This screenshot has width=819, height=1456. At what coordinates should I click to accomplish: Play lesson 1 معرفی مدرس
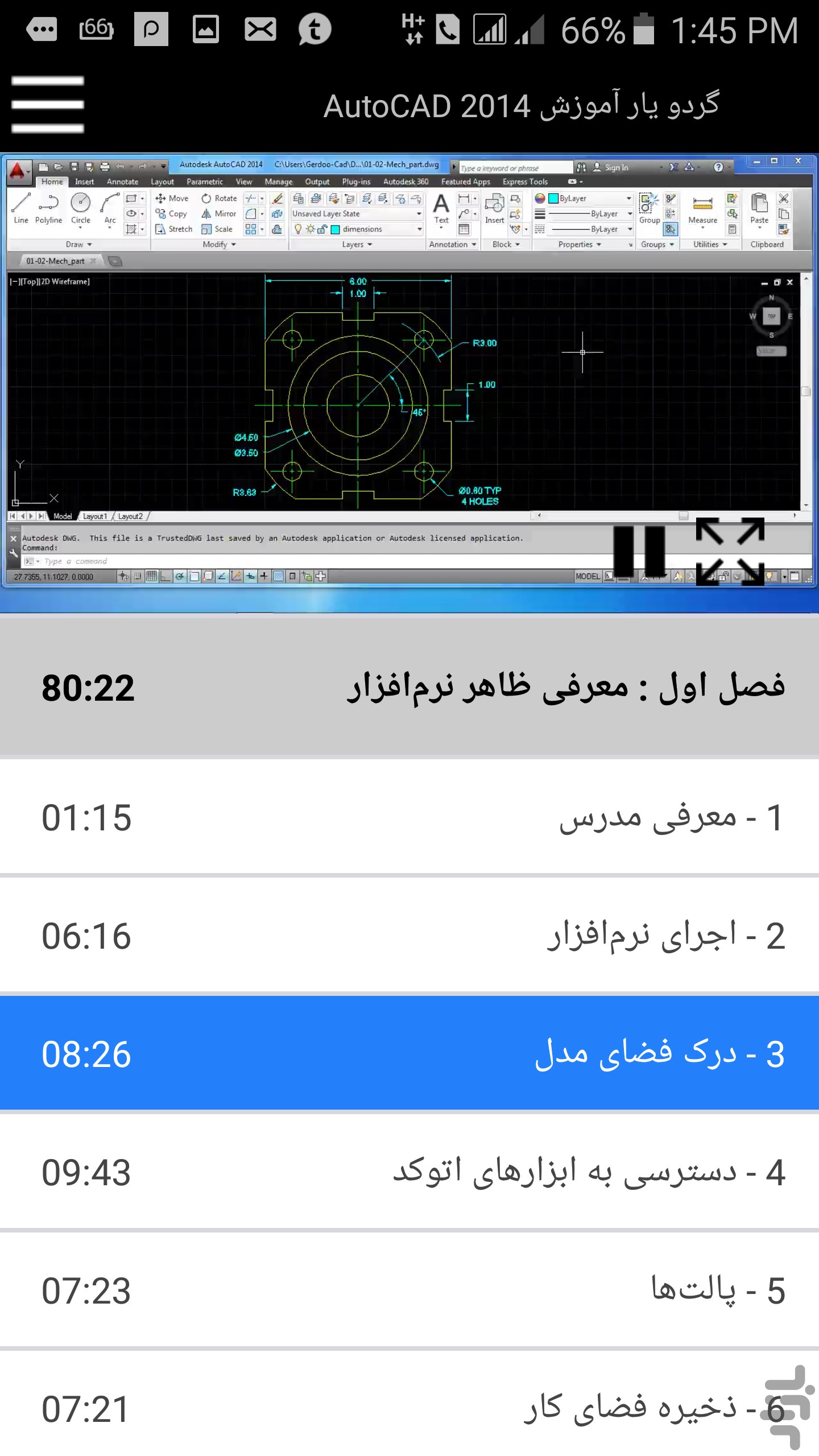409,818
